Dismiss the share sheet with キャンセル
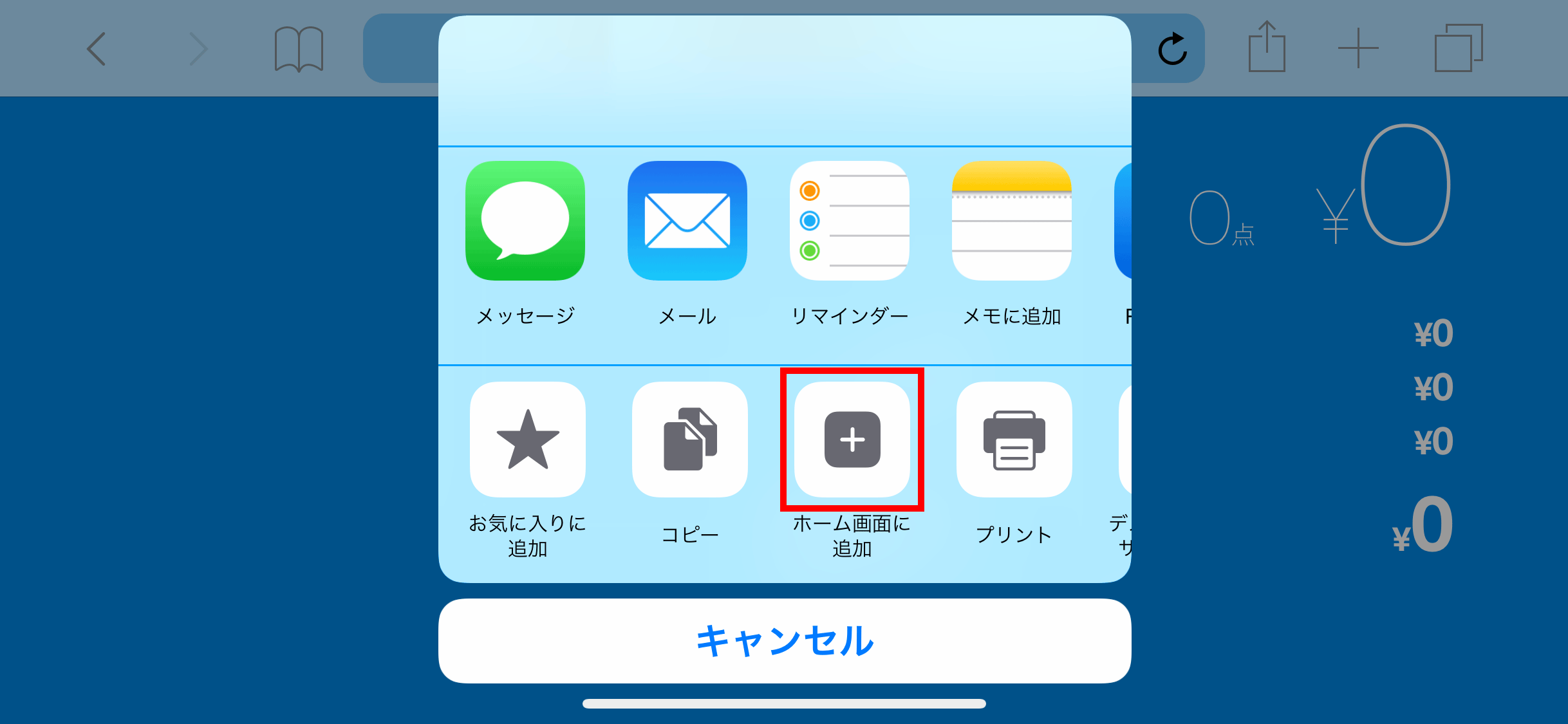 [785, 641]
